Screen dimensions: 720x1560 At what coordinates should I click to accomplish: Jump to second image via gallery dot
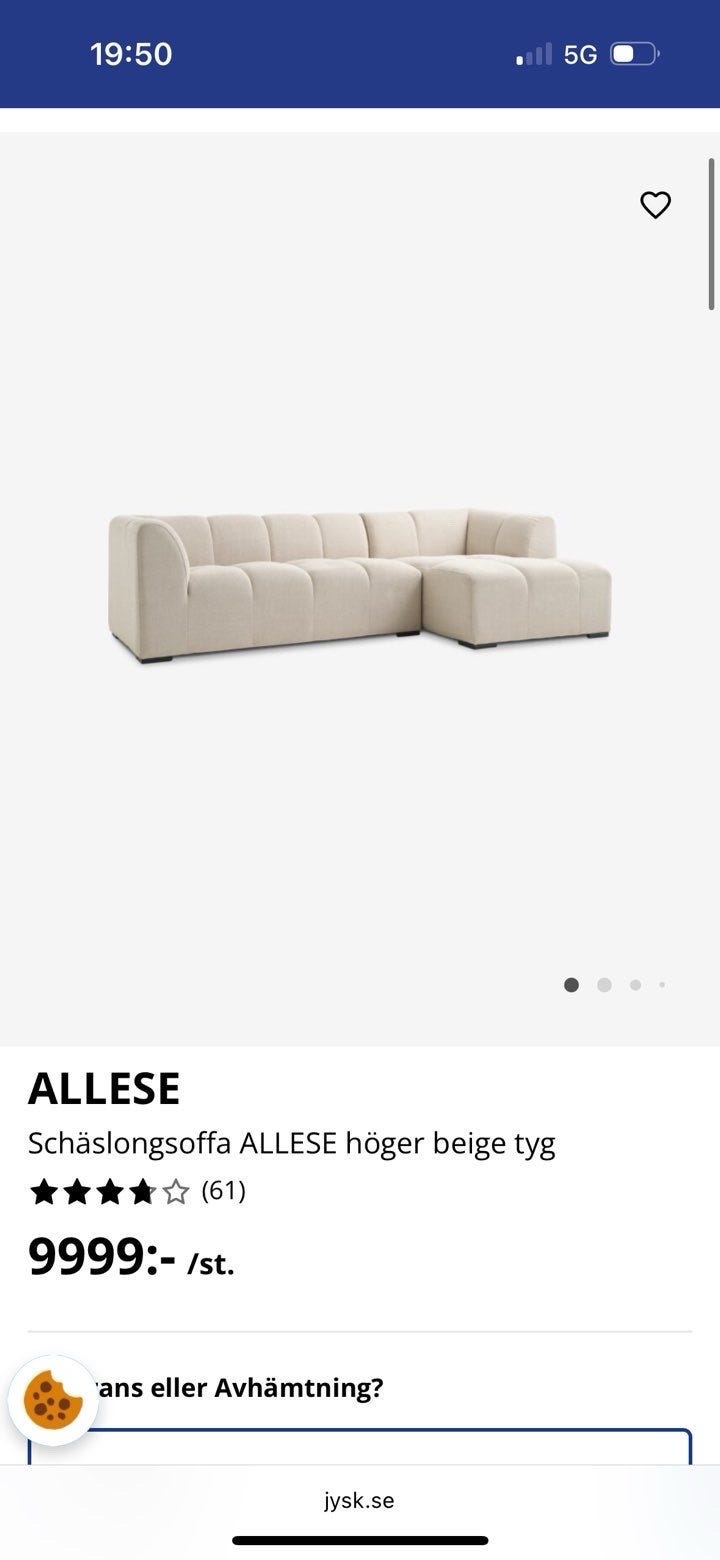pos(604,985)
